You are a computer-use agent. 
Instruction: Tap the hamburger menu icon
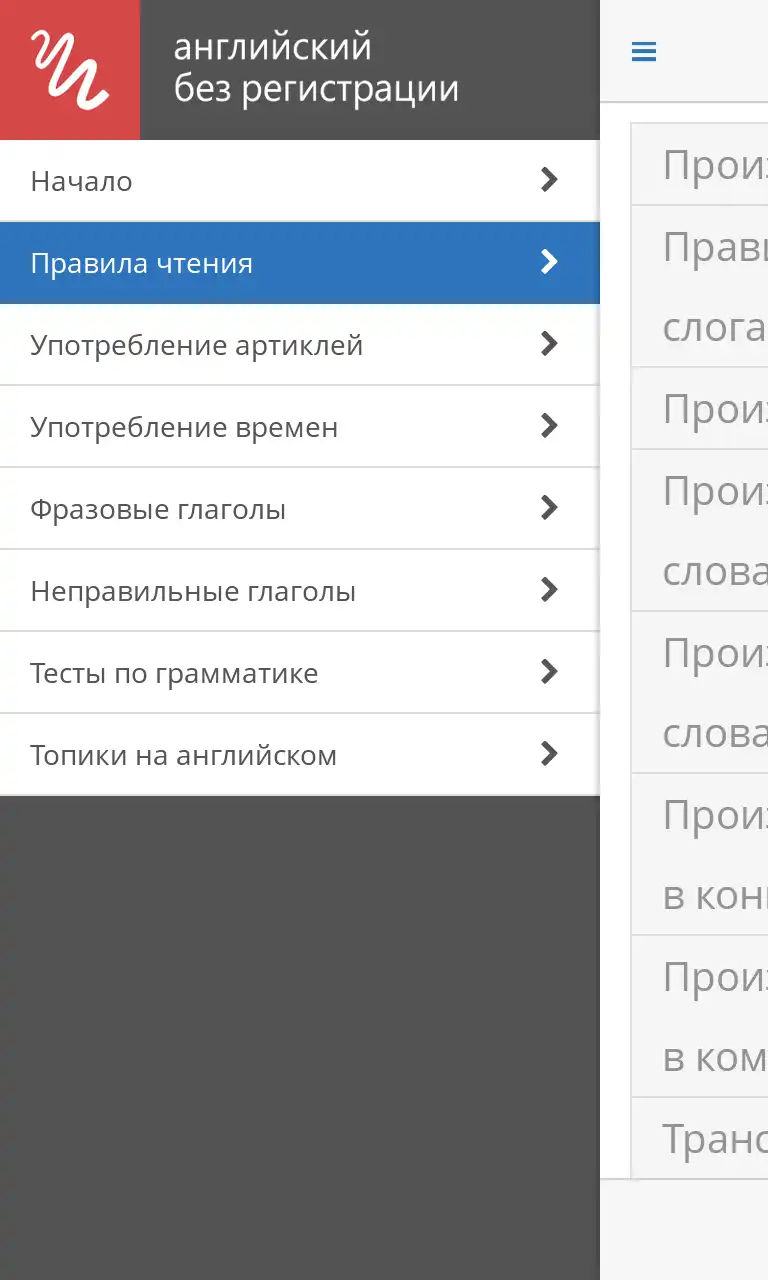[644, 52]
